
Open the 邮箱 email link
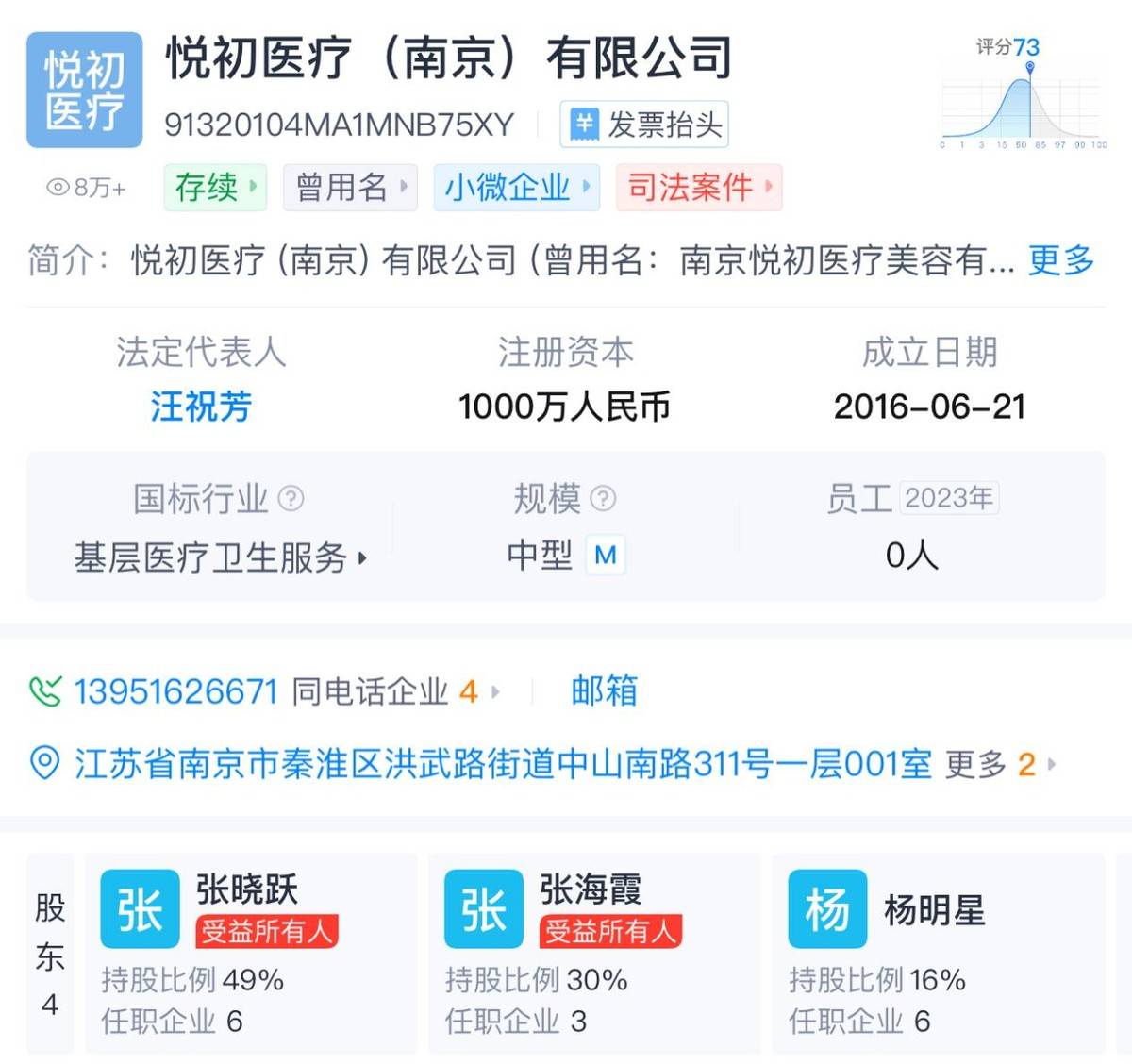604,690
